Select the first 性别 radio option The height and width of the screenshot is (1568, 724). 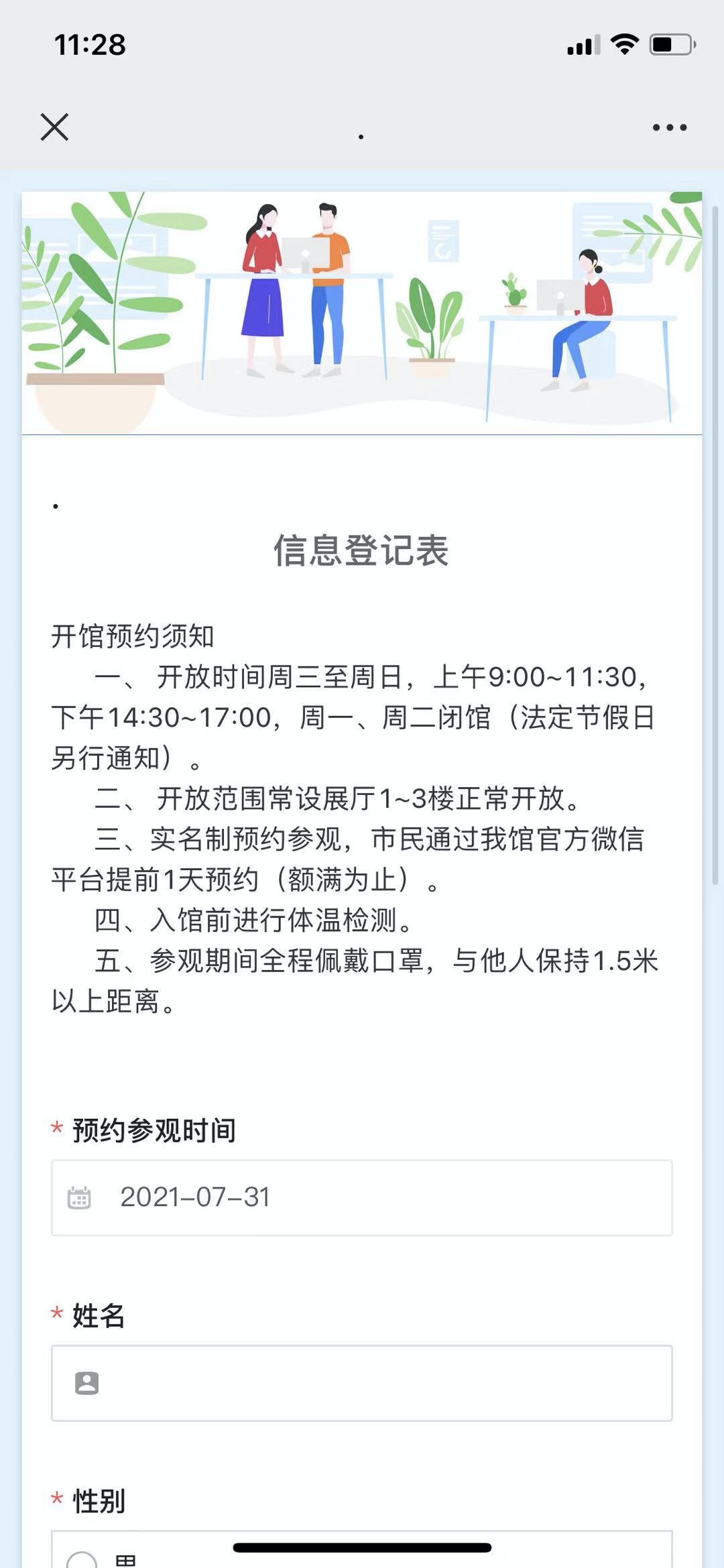[82, 1559]
